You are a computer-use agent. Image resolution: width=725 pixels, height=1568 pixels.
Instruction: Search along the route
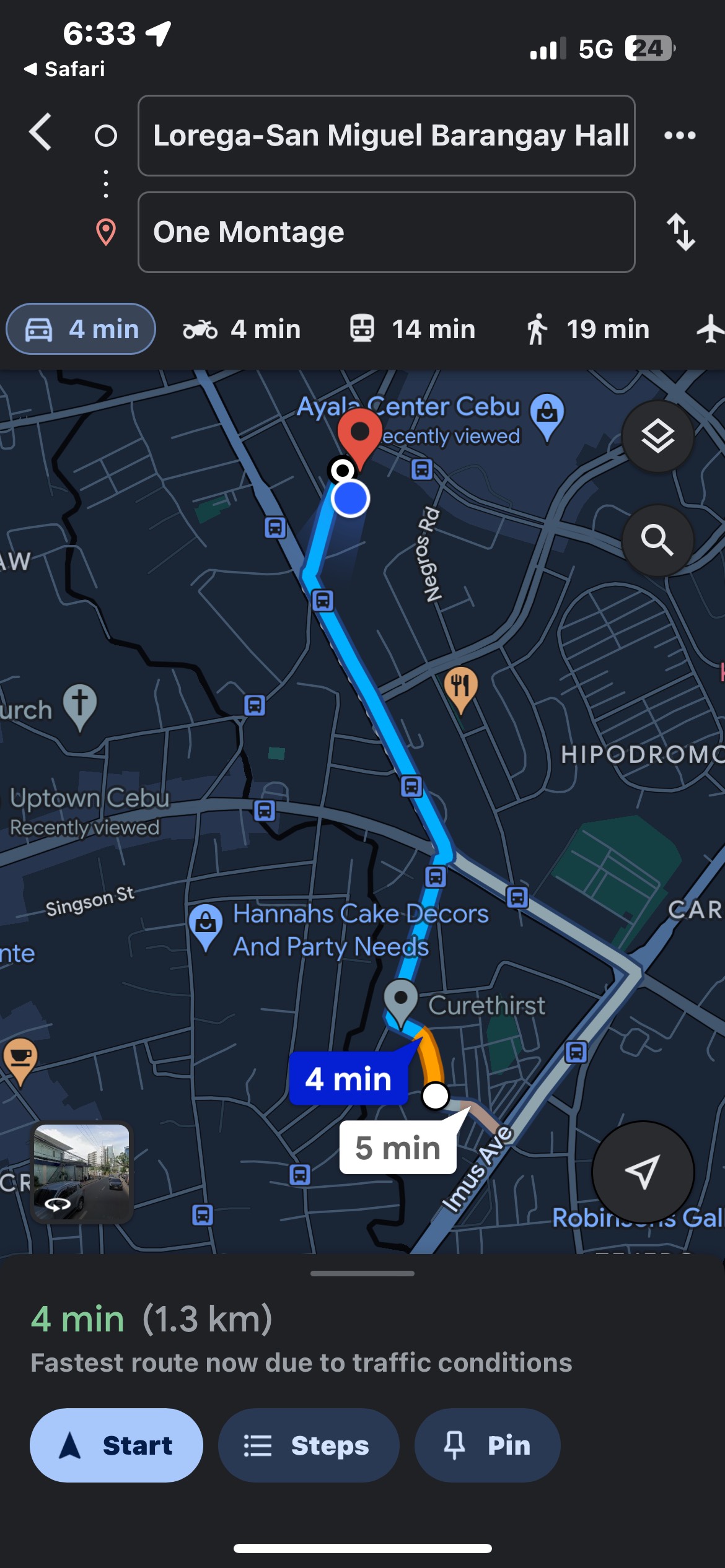click(x=657, y=541)
